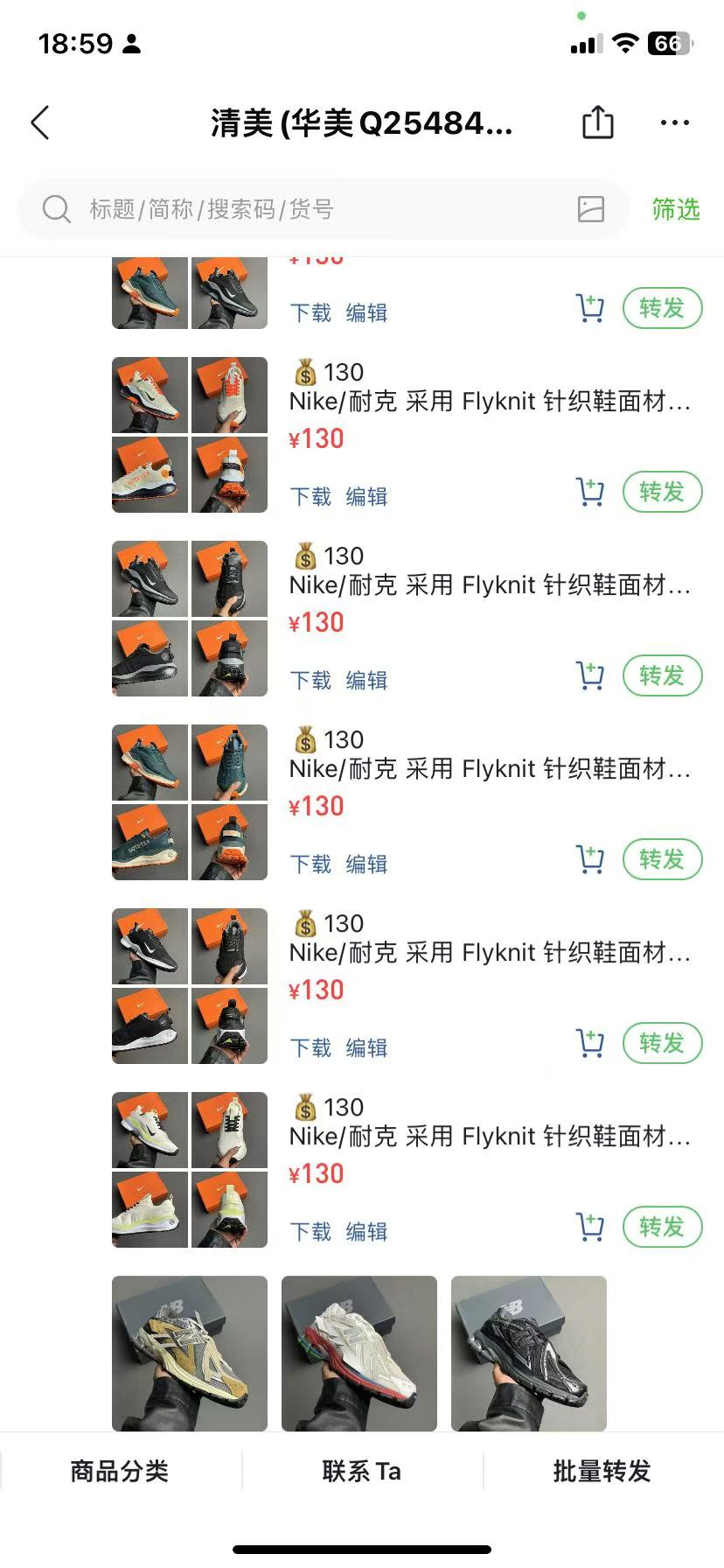Choose 联系 Ta to contact seller
The width and height of the screenshot is (724, 1568).
[362, 1471]
